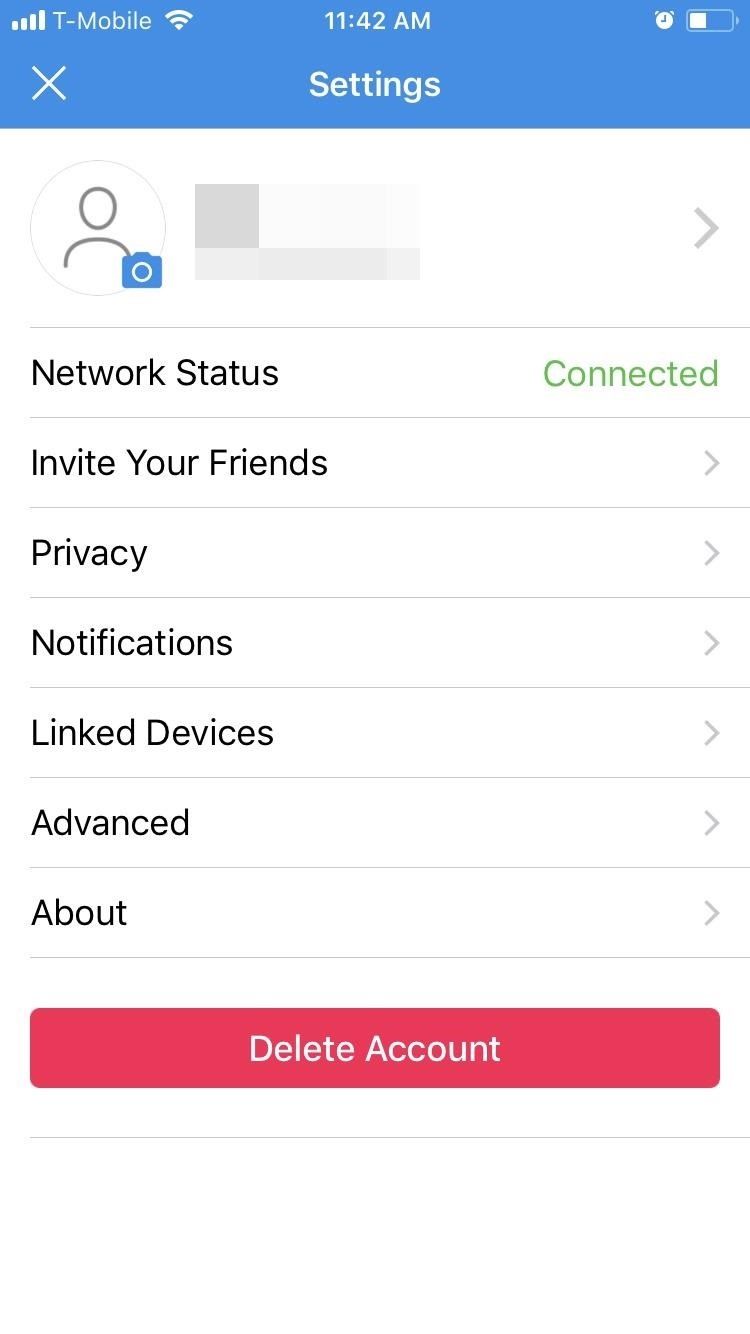Open Privacy settings
Screen dimensions: 750x1334
tap(375, 553)
